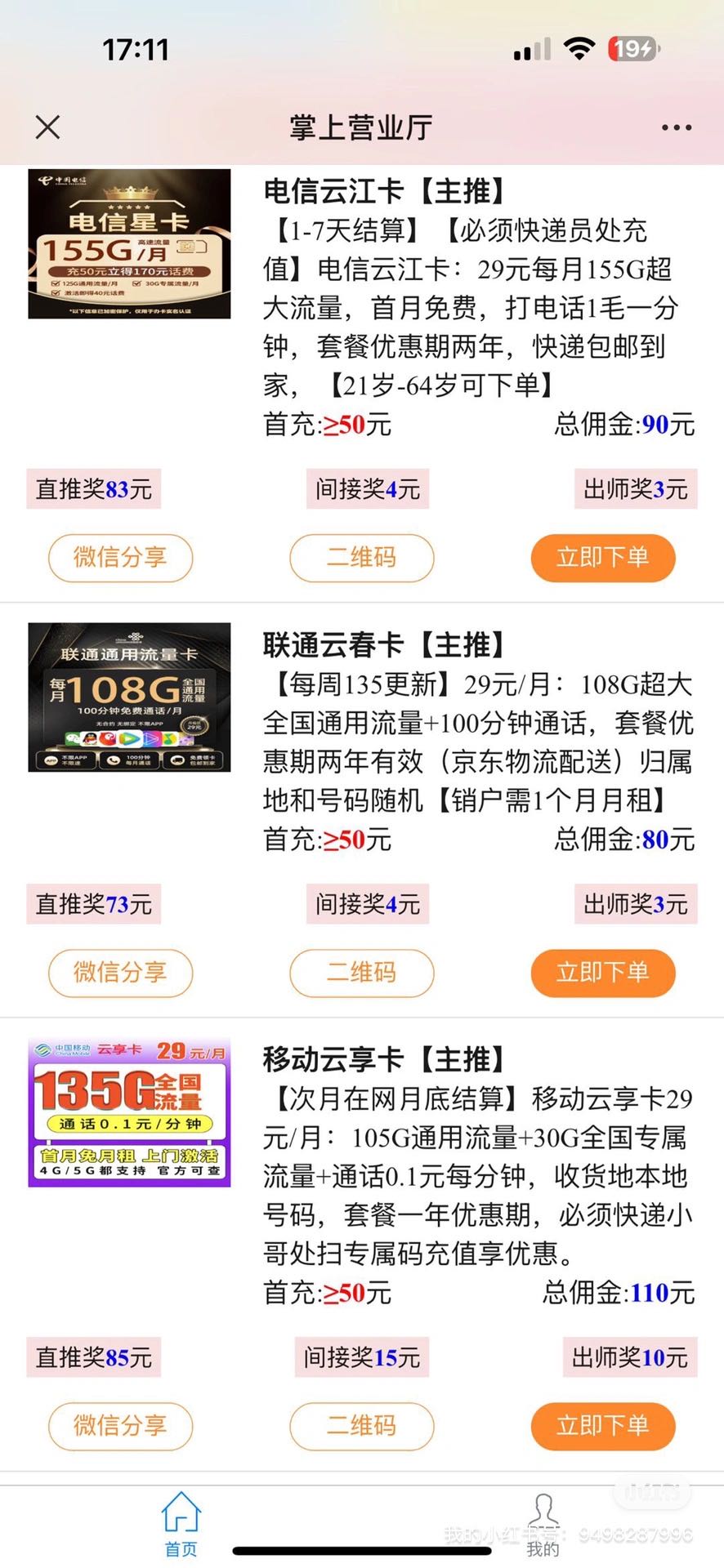Viewport: 724px width, 1568px height.
Task: Share 电信云江卡 via 微信分享
Action: click(x=120, y=558)
